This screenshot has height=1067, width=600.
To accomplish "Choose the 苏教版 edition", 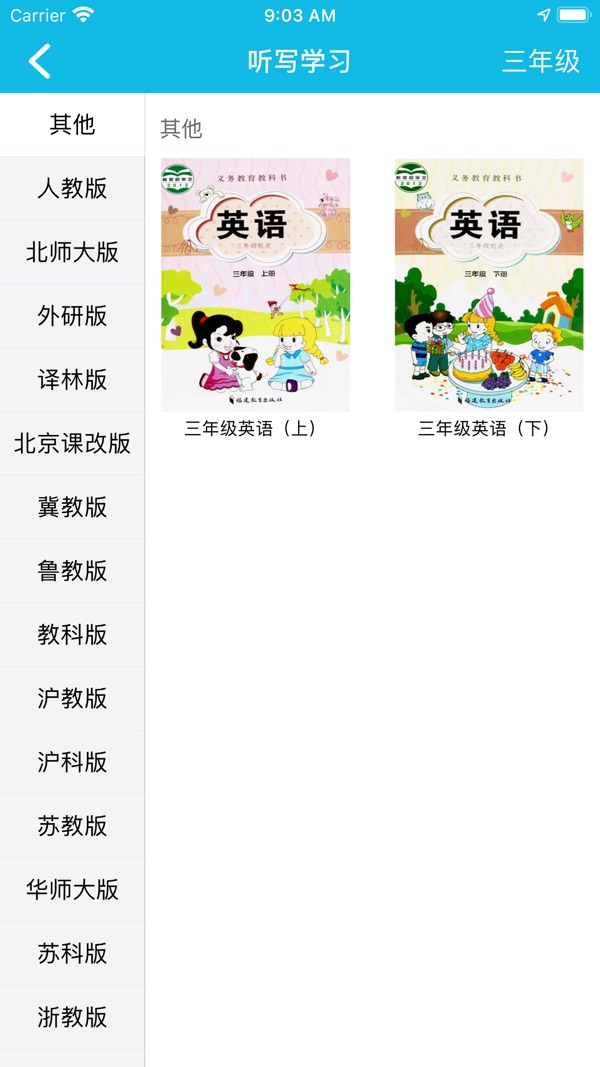I will [x=72, y=826].
